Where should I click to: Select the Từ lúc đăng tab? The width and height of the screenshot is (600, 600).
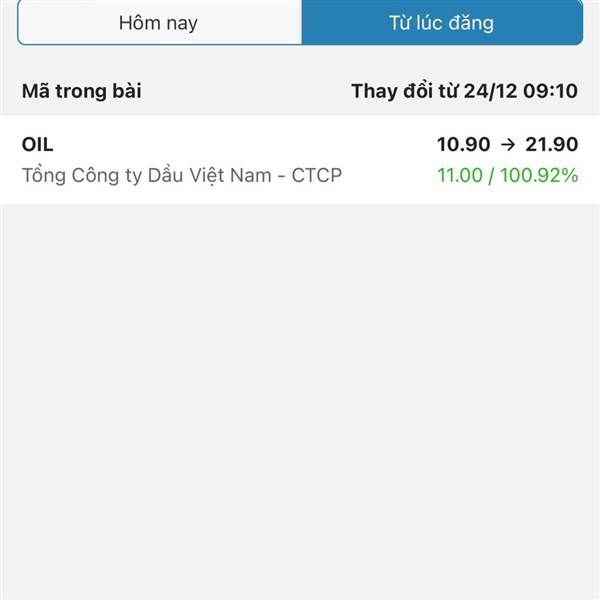coord(442,22)
